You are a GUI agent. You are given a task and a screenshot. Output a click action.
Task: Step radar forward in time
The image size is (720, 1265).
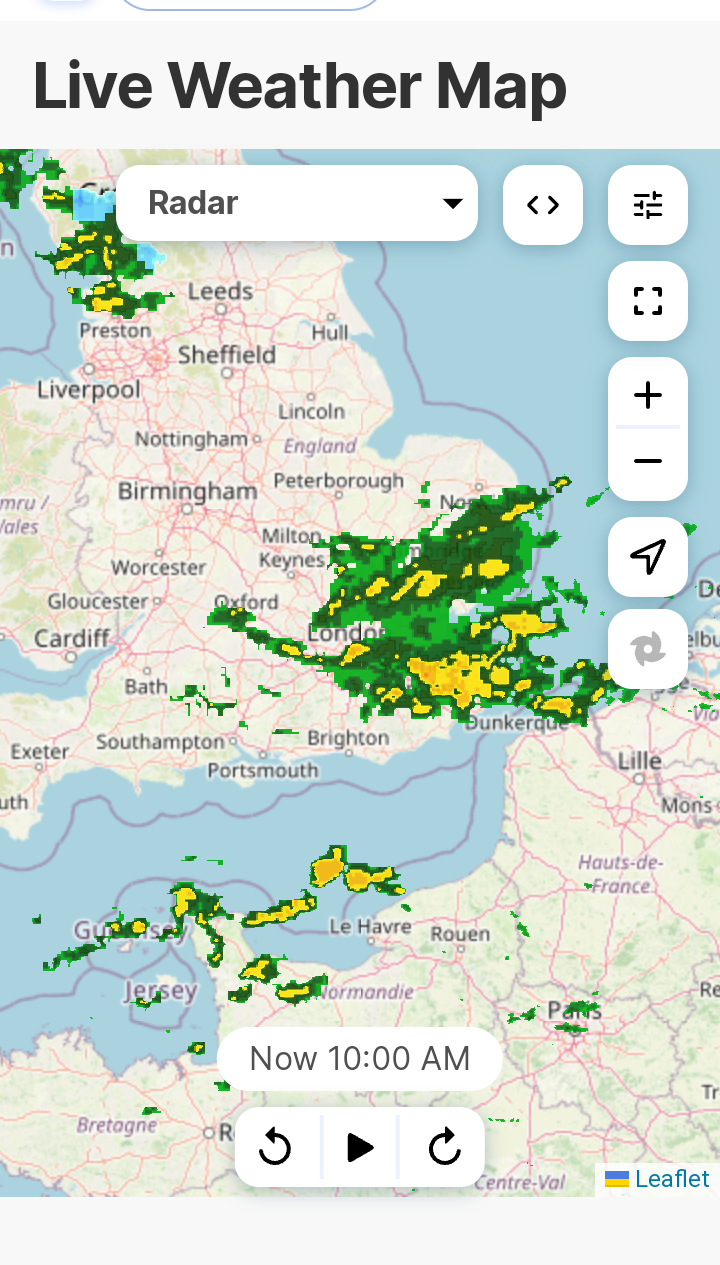444,1147
